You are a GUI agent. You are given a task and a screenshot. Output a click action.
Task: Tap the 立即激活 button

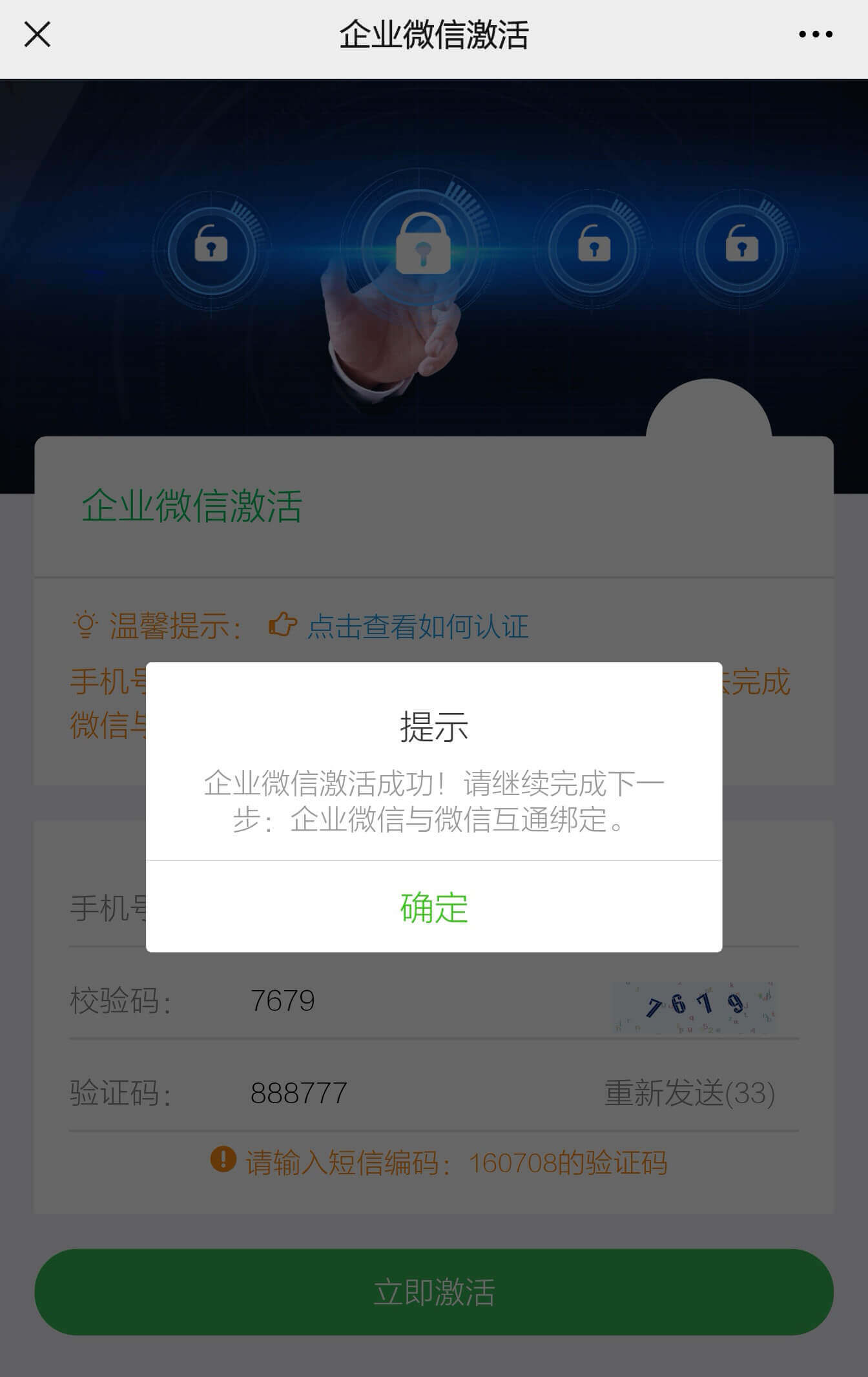(x=434, y=1292)
